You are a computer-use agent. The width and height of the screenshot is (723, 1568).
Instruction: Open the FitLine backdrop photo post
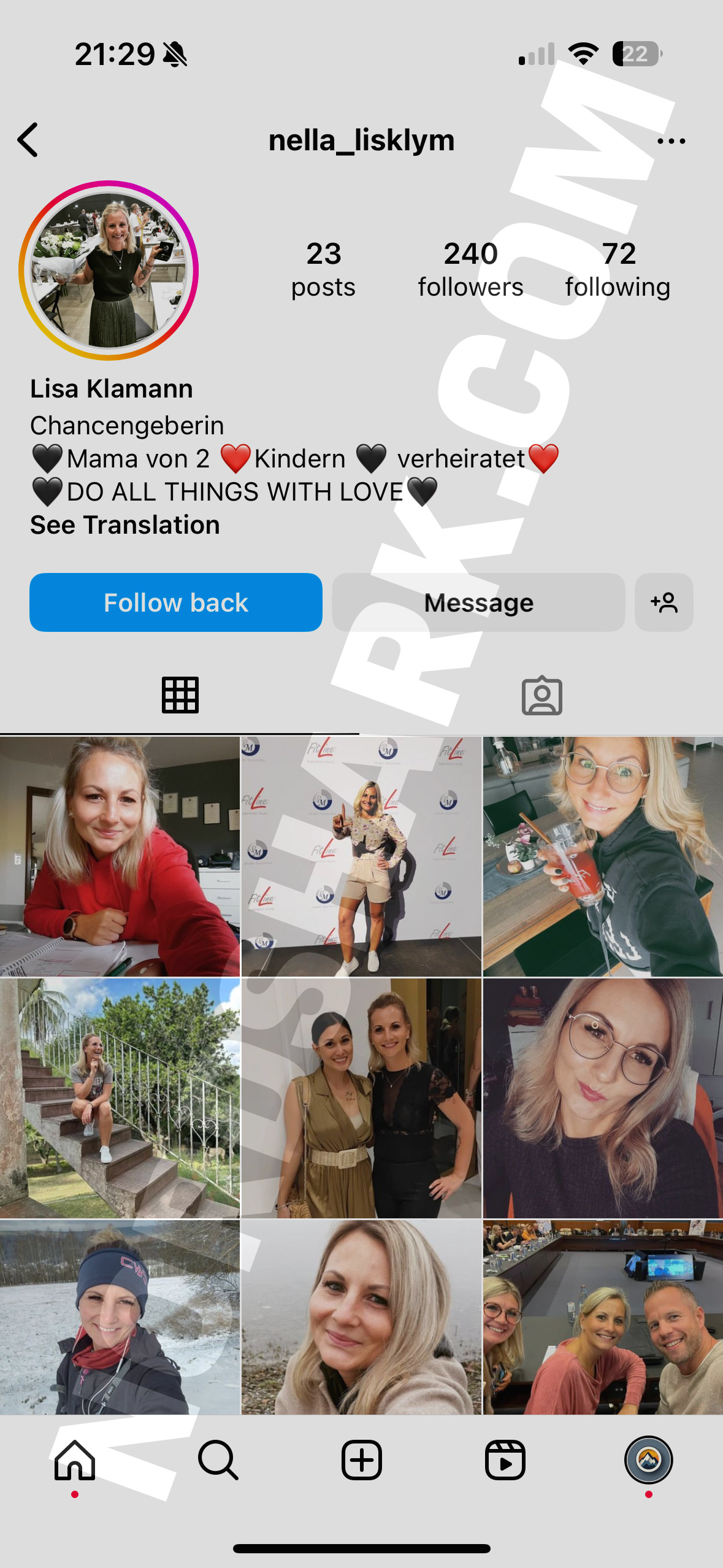361,856
